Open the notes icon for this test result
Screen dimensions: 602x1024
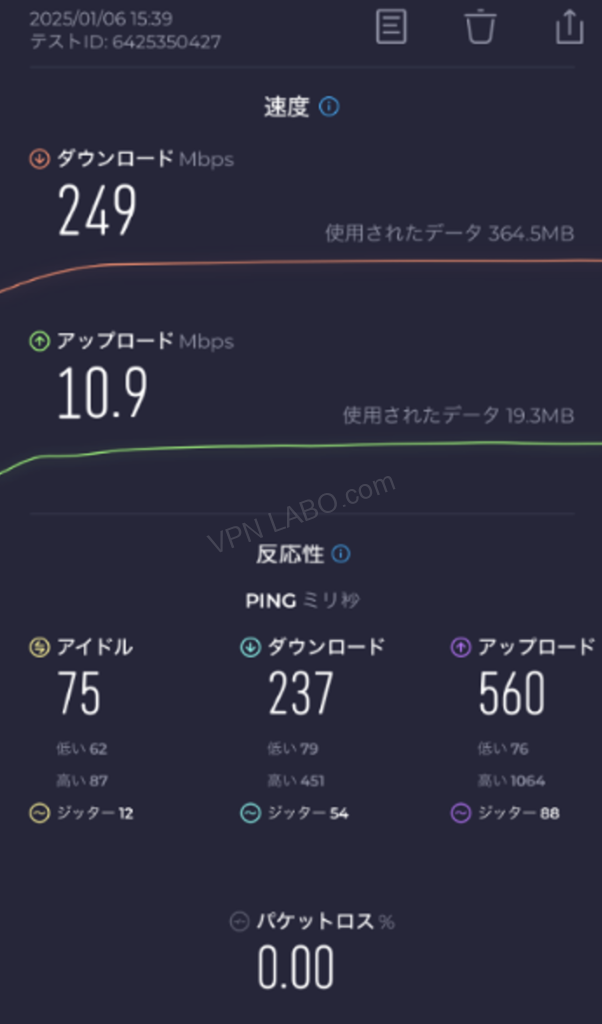(391, 26)
